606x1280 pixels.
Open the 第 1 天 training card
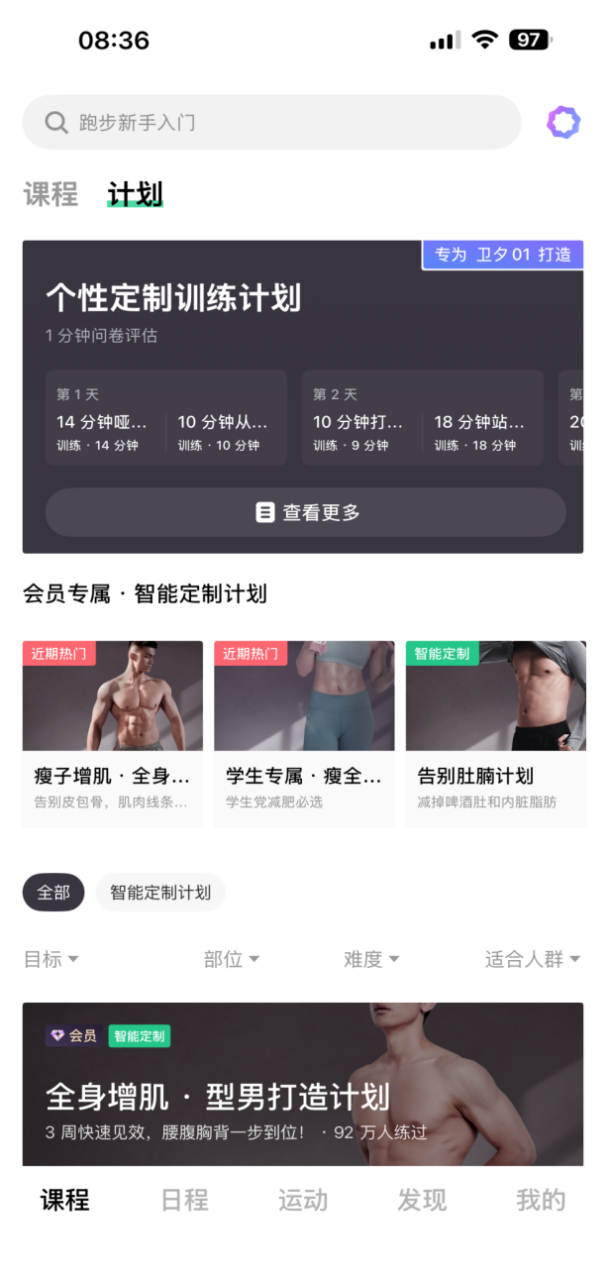point(165,418)
